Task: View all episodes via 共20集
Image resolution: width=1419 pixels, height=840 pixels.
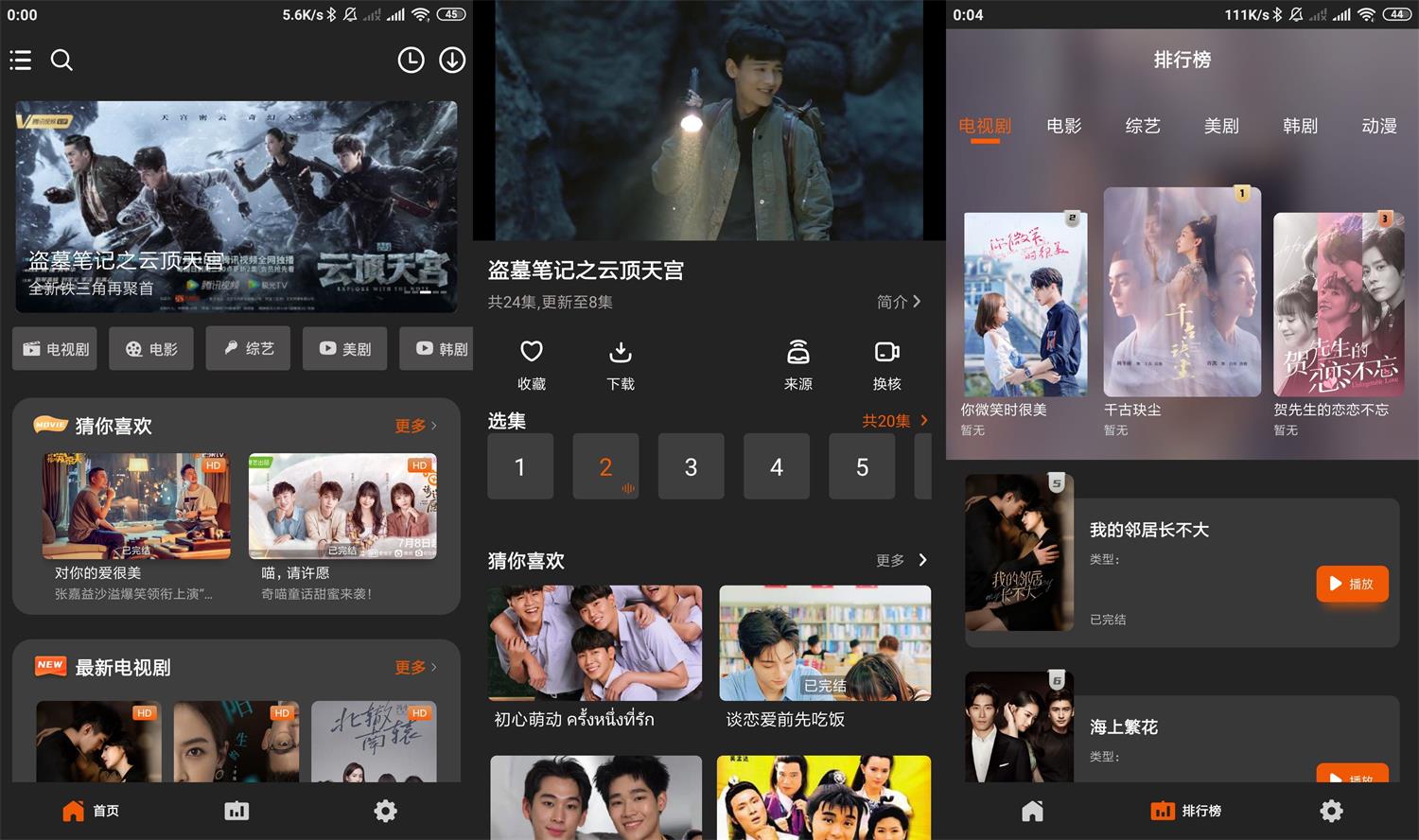Action: tap(894, 421)
